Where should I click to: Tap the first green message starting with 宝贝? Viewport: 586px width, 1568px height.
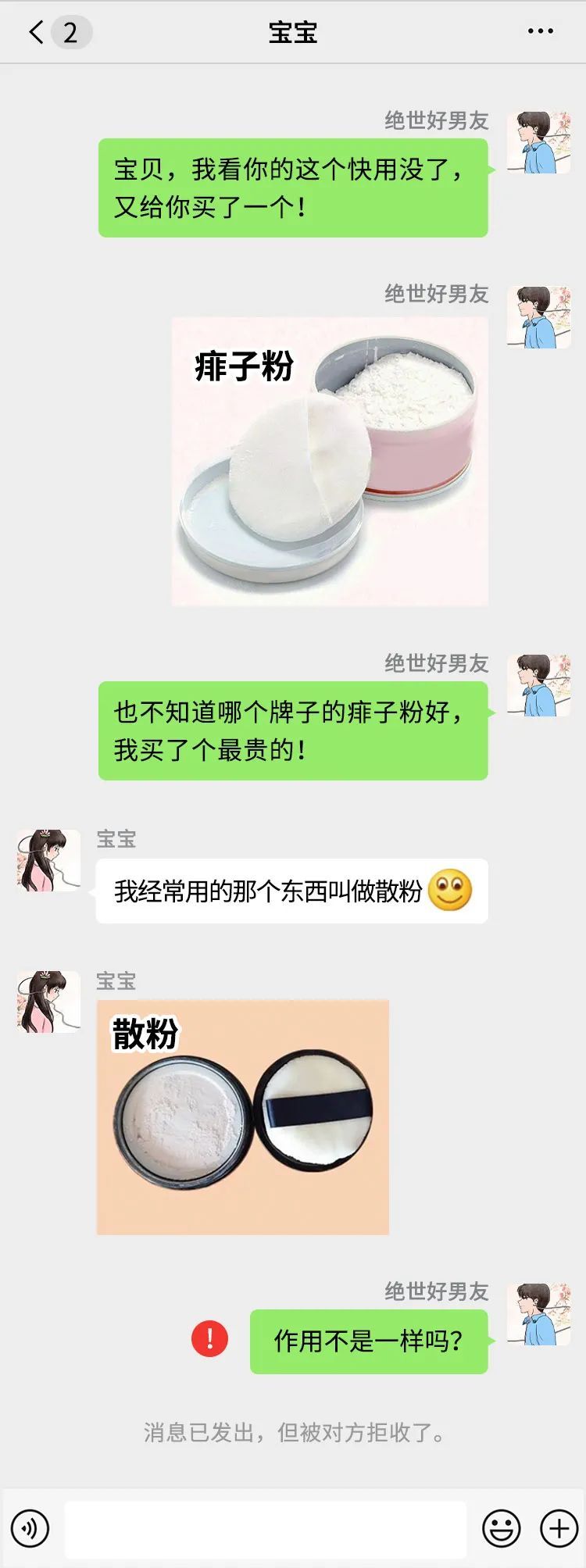[295, 185]
